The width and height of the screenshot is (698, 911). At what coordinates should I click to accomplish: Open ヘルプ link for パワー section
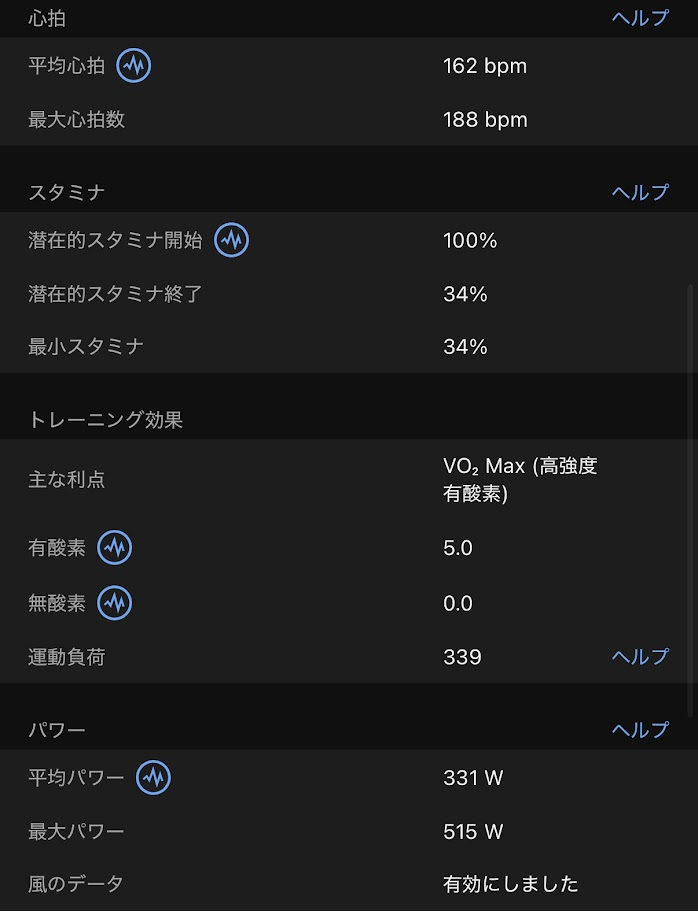640,730
